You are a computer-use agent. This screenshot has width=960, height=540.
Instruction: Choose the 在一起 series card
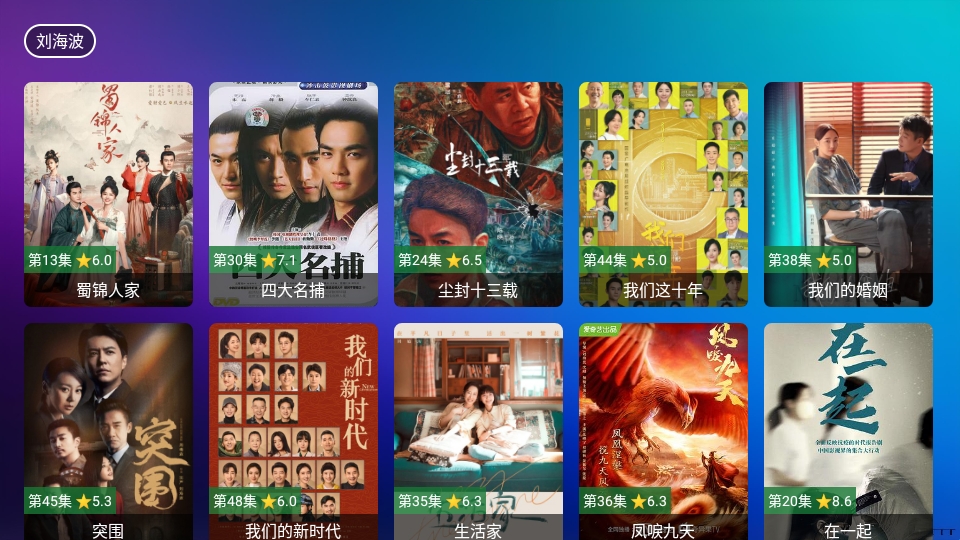pyautogui.click(x=848, y=430)
